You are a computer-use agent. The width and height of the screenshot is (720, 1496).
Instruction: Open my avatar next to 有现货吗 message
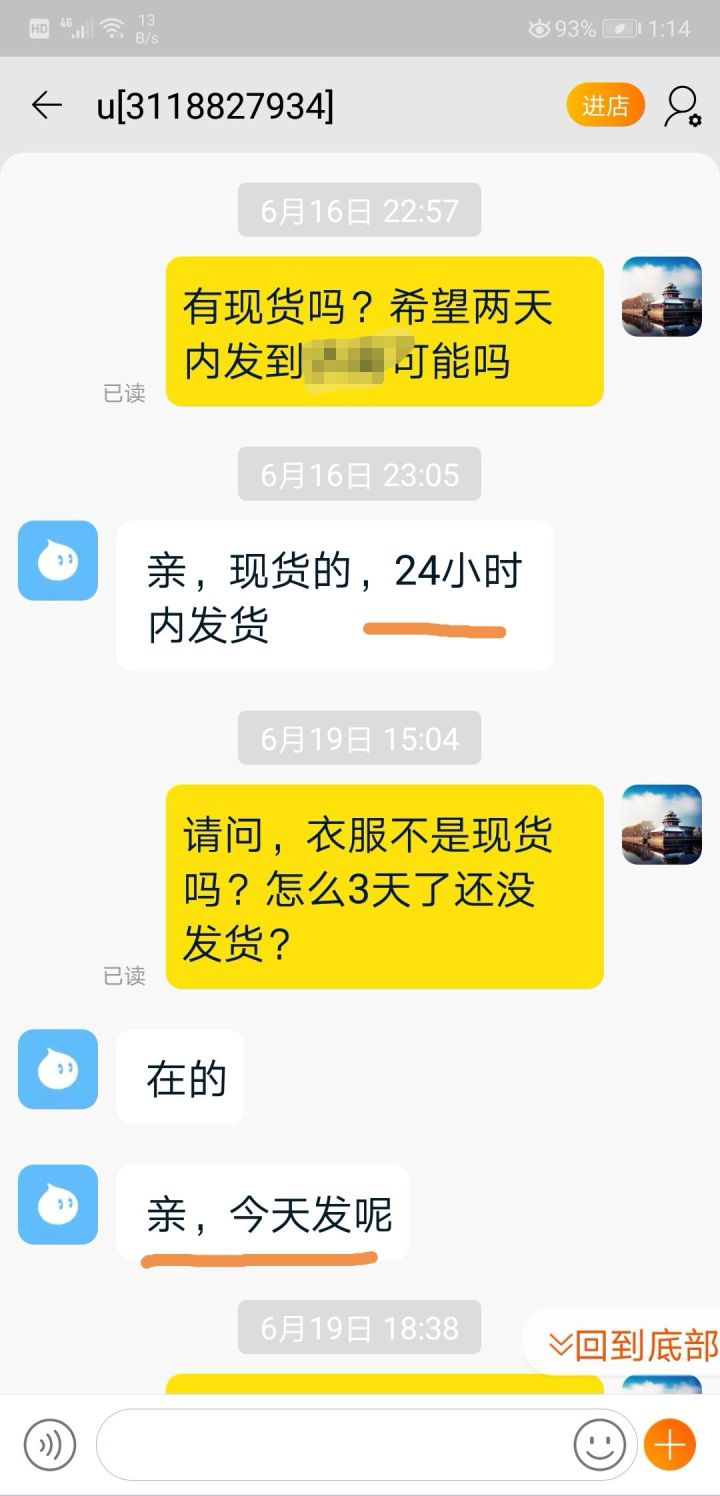pyautogui.click(x=661, y=297)
